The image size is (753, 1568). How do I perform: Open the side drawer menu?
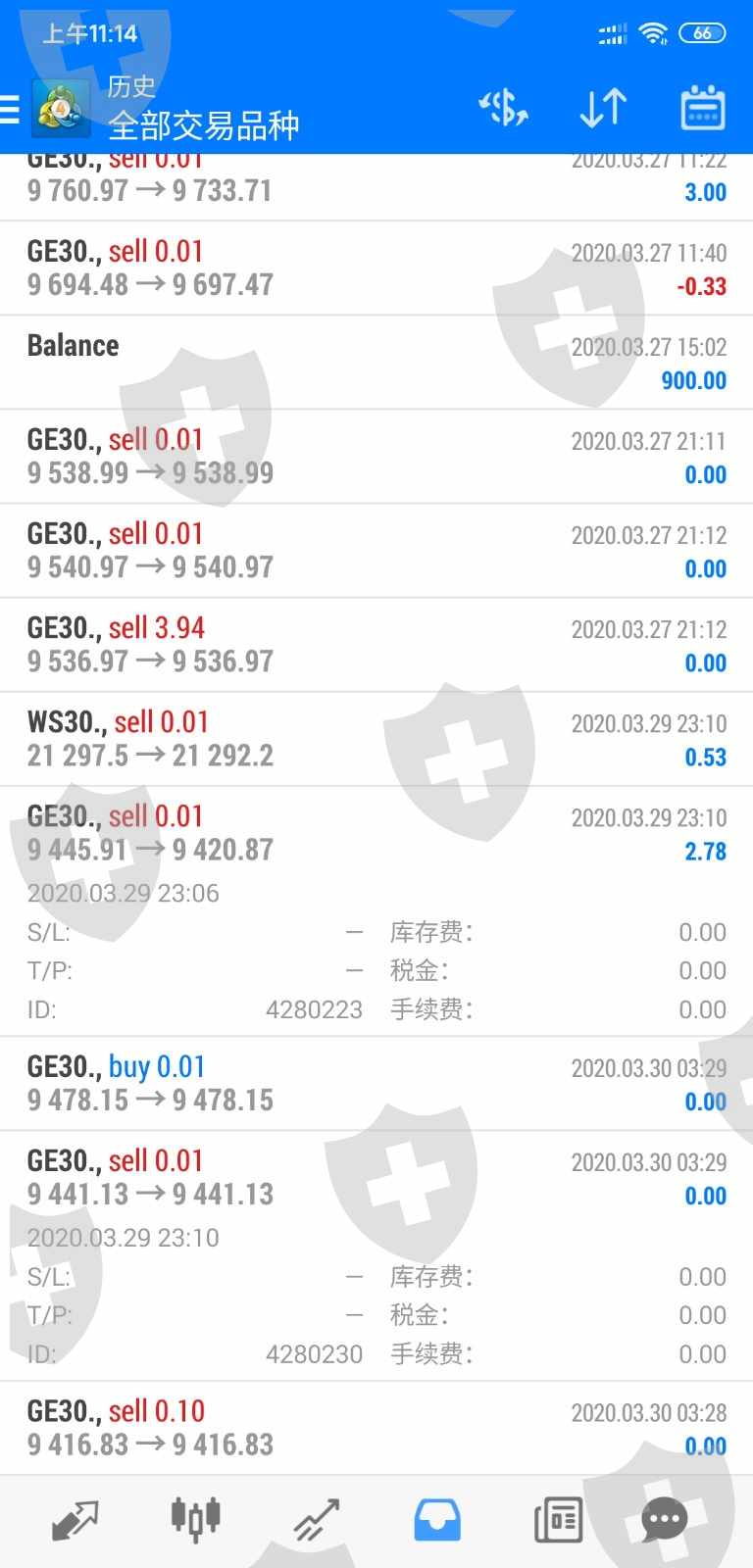[12, 108]
